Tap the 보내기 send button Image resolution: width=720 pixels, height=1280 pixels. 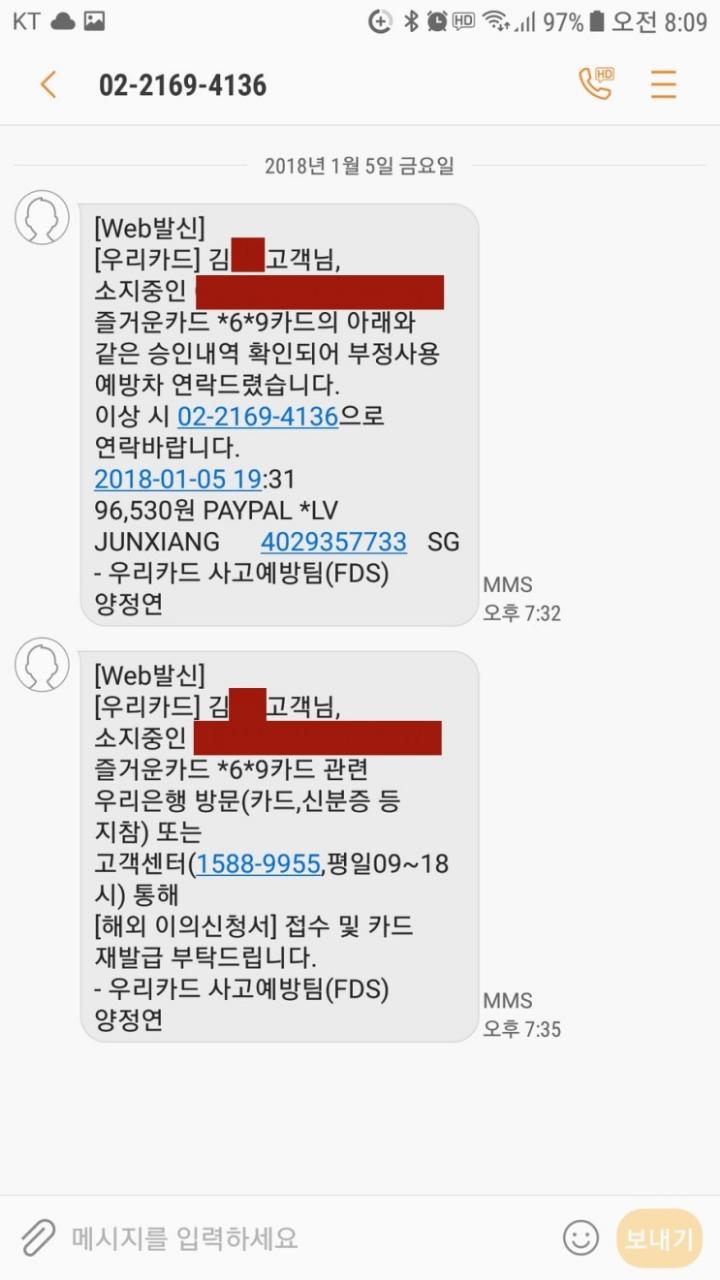tap(659, 1238)
